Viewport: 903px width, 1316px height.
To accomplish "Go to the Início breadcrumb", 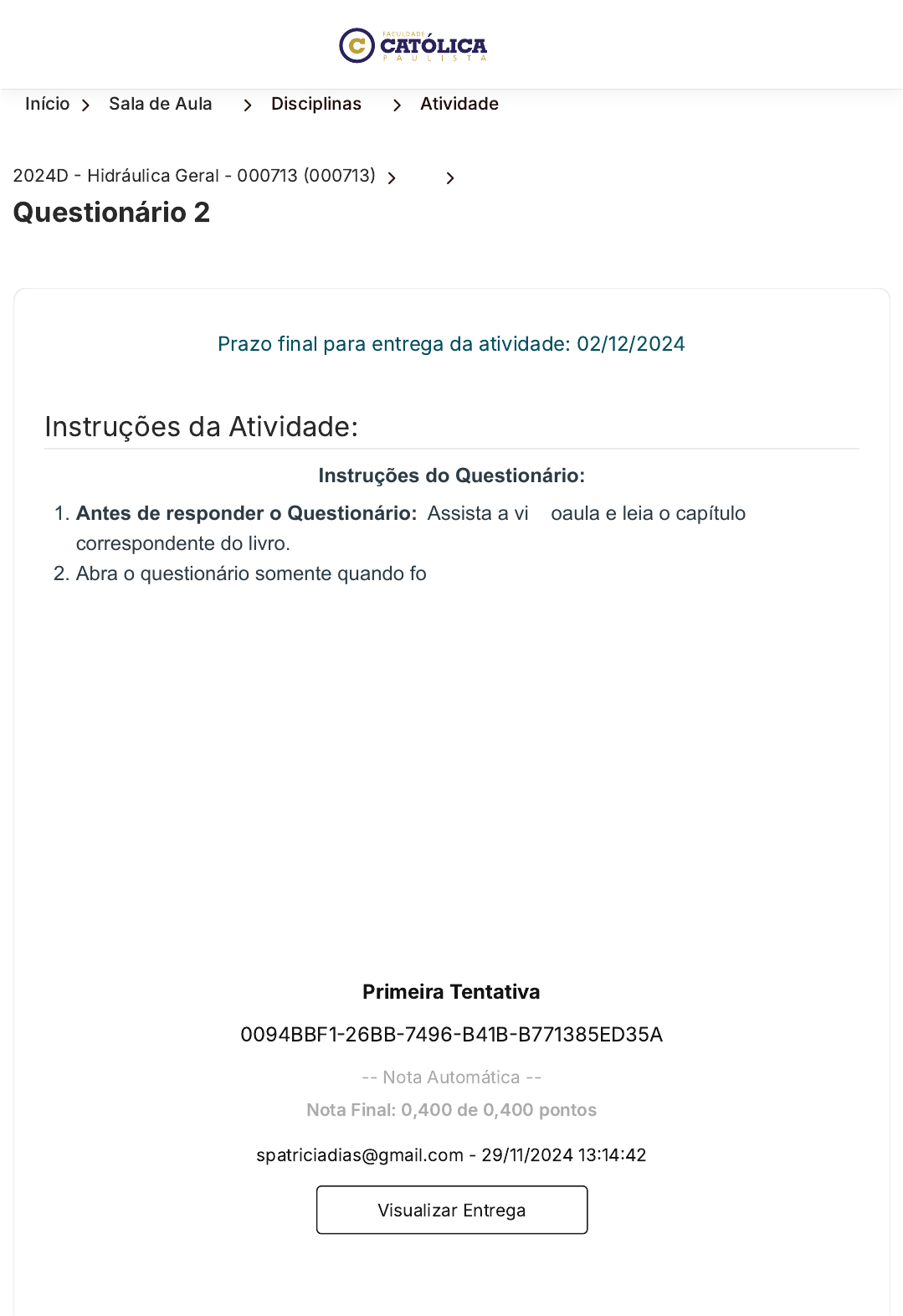I will point(48,104).
